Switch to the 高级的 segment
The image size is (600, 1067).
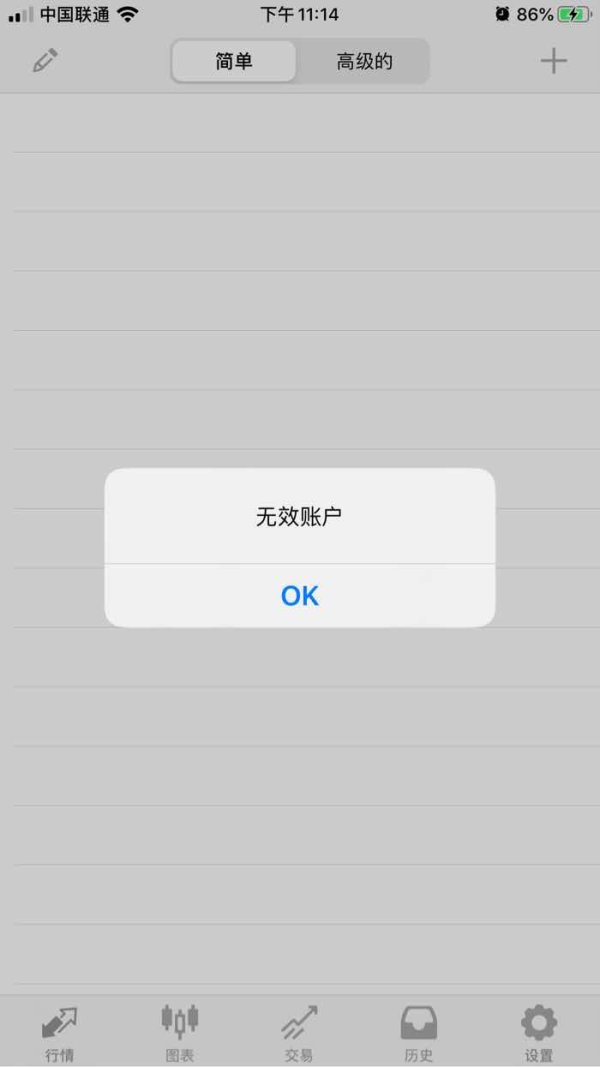tap(364, 61)
